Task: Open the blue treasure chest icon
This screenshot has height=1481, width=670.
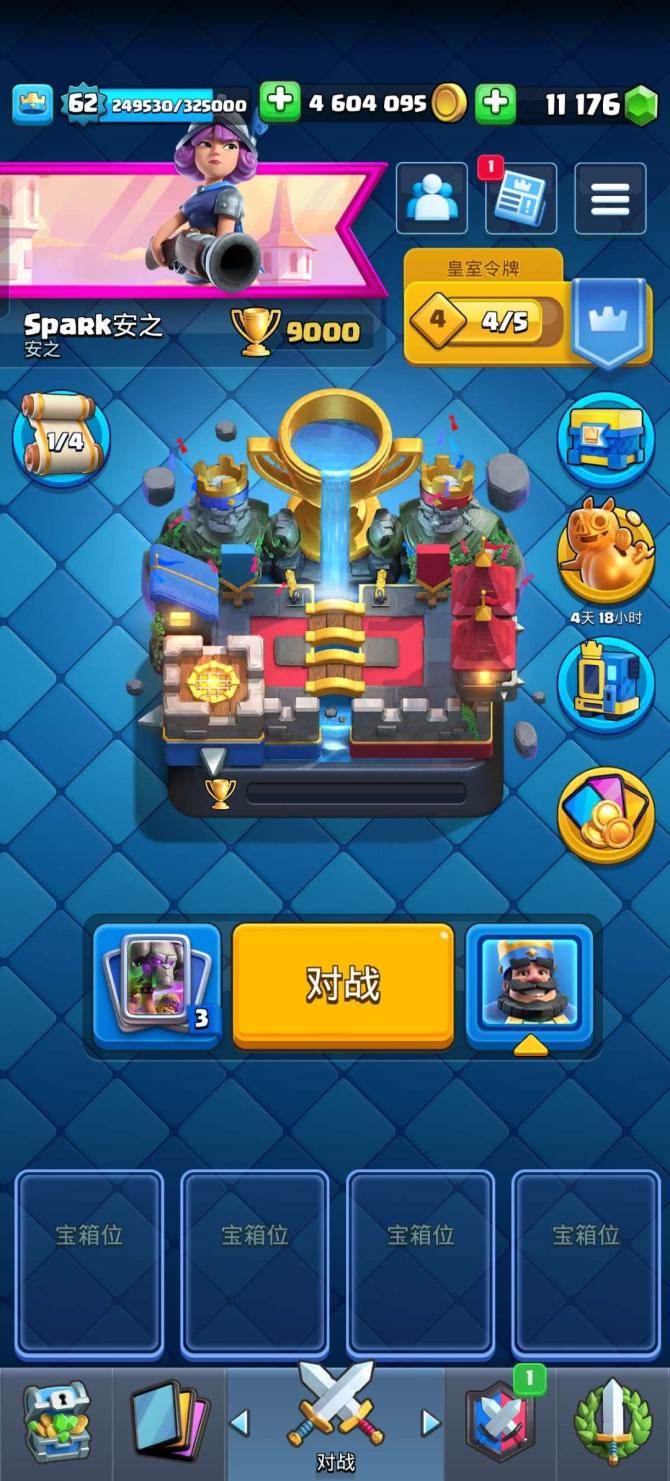Action: pyautogui.click(x=606, y=439)
